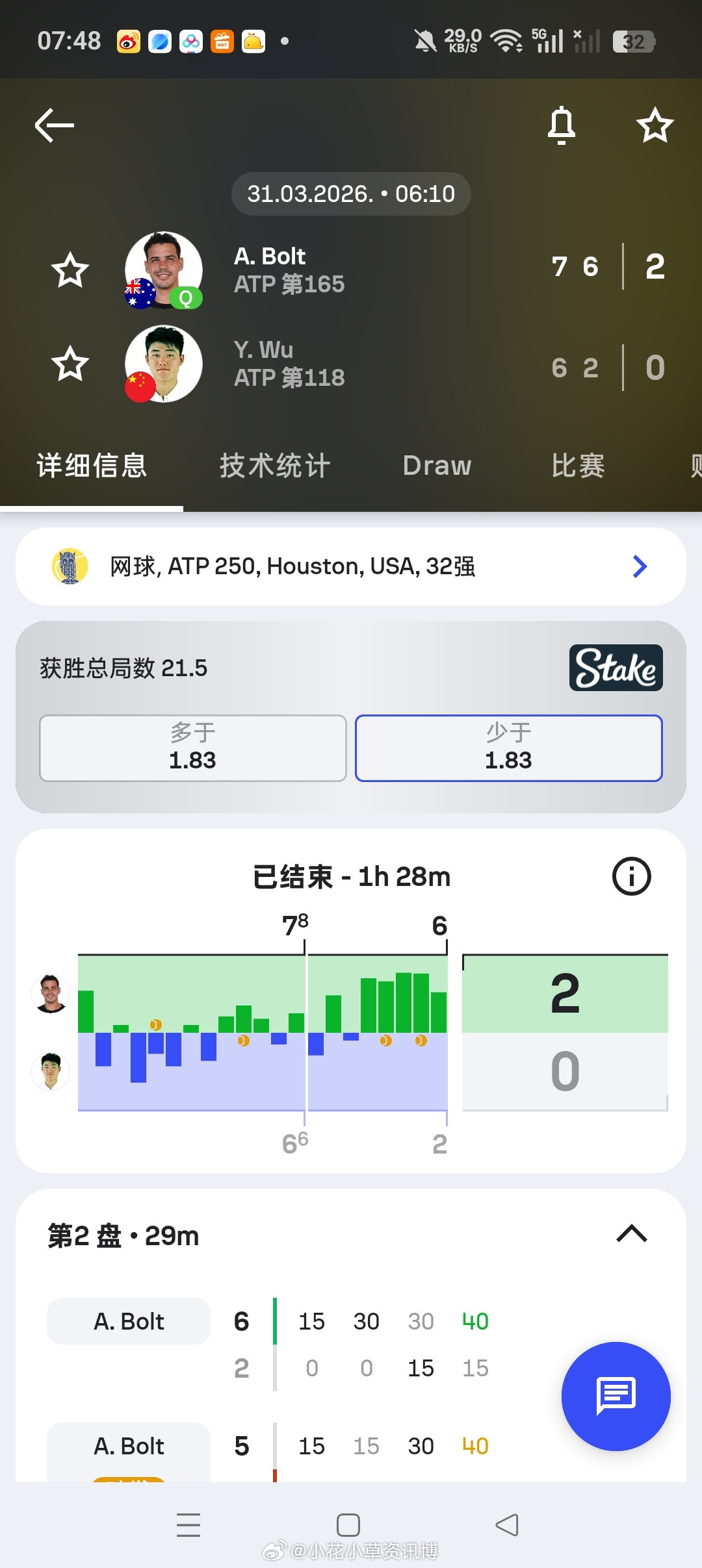Favorite the whole match with the top star

pos(654,125)
